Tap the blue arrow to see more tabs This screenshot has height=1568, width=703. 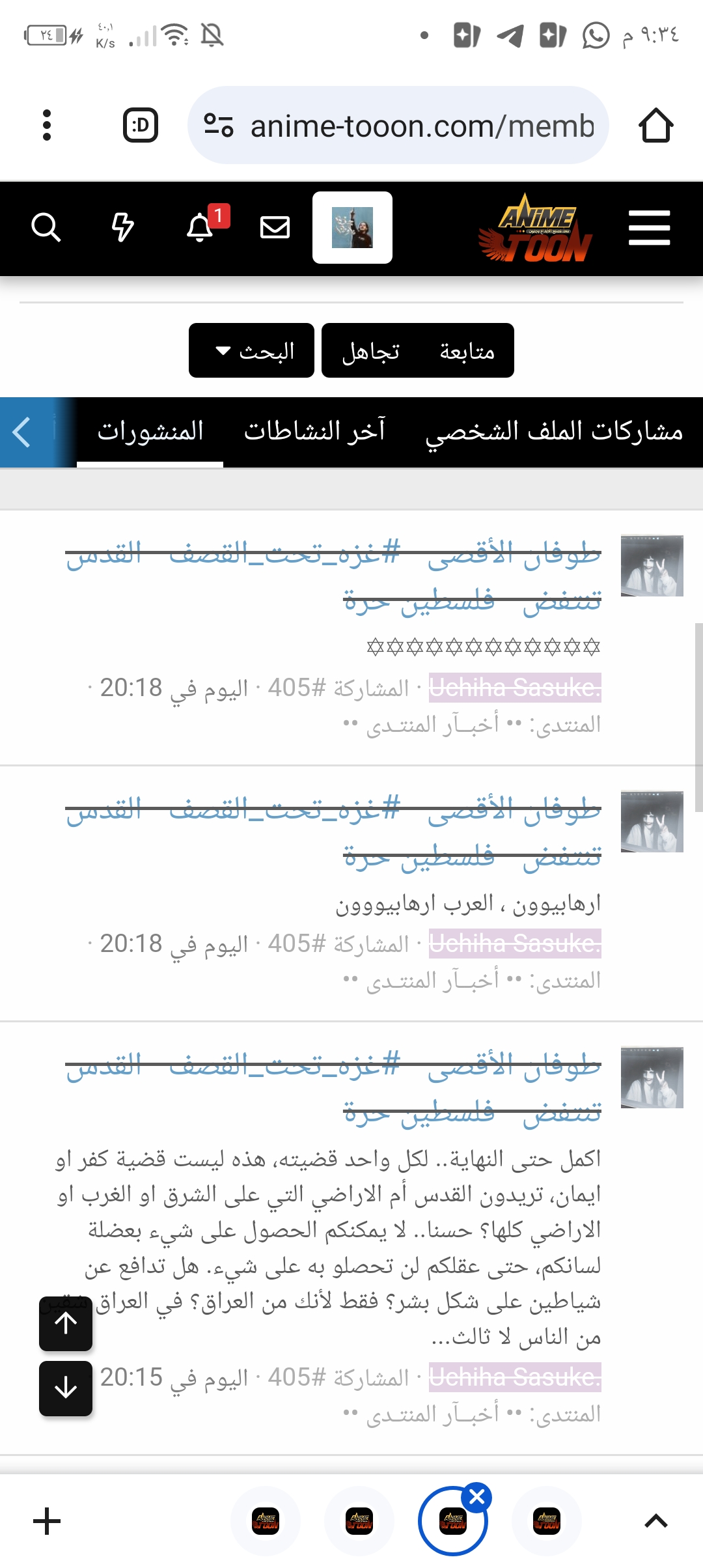pos(22,432)
